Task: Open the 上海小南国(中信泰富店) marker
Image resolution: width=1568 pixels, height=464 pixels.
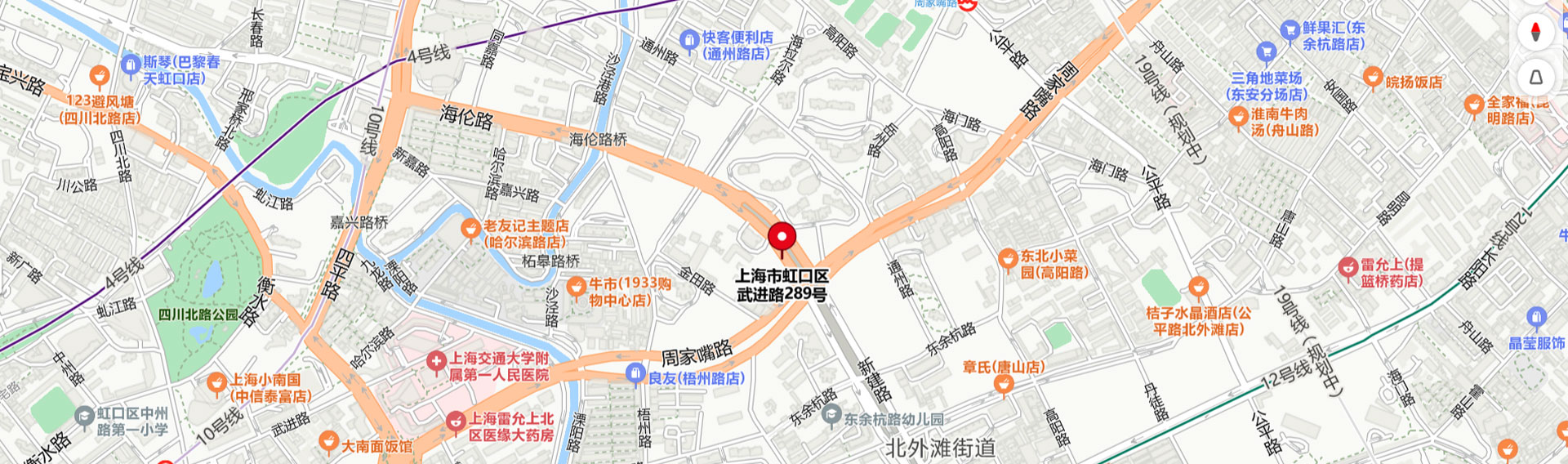Action: (216, 381)
